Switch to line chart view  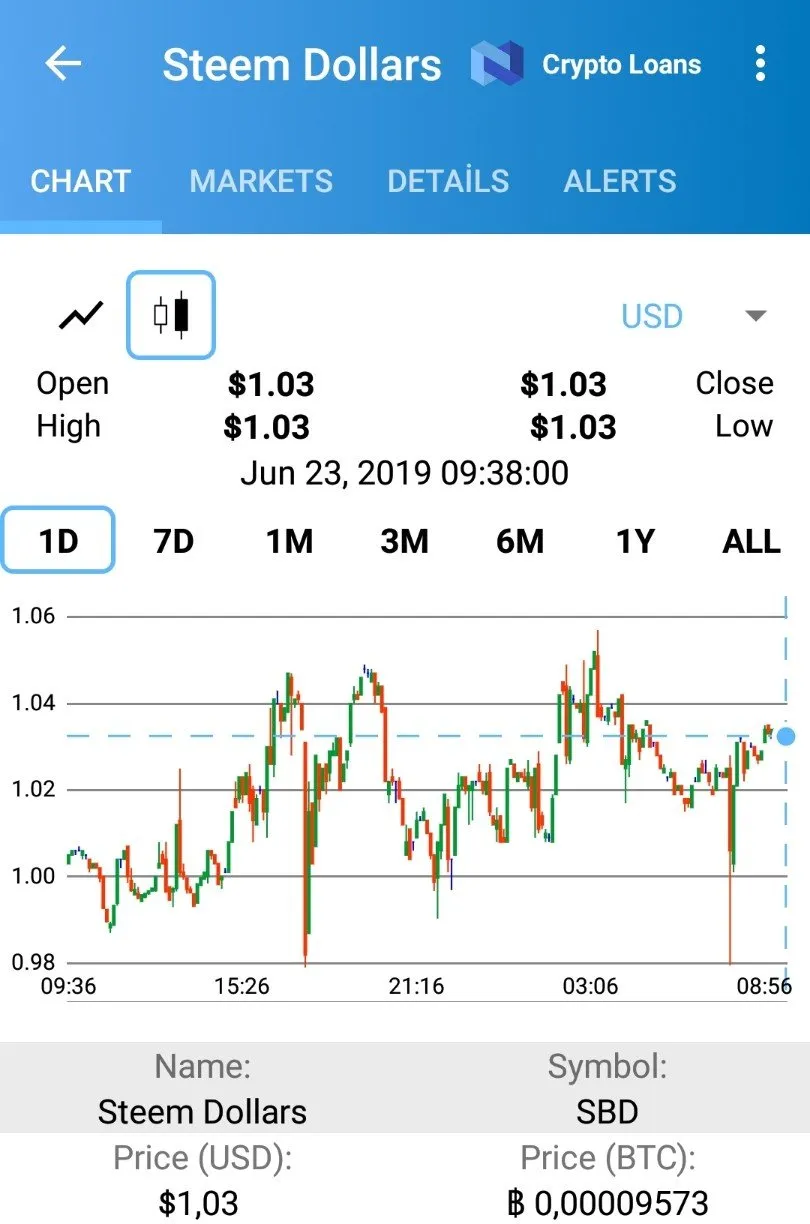[x=80, y=315]
